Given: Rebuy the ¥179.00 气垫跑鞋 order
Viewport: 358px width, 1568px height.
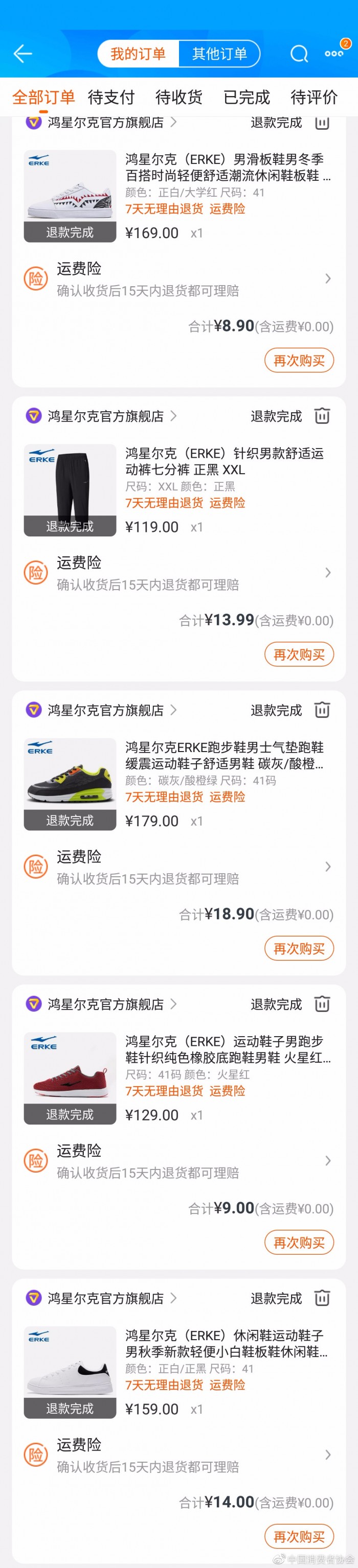Looking at the screenshot, I should click(299, 948).
